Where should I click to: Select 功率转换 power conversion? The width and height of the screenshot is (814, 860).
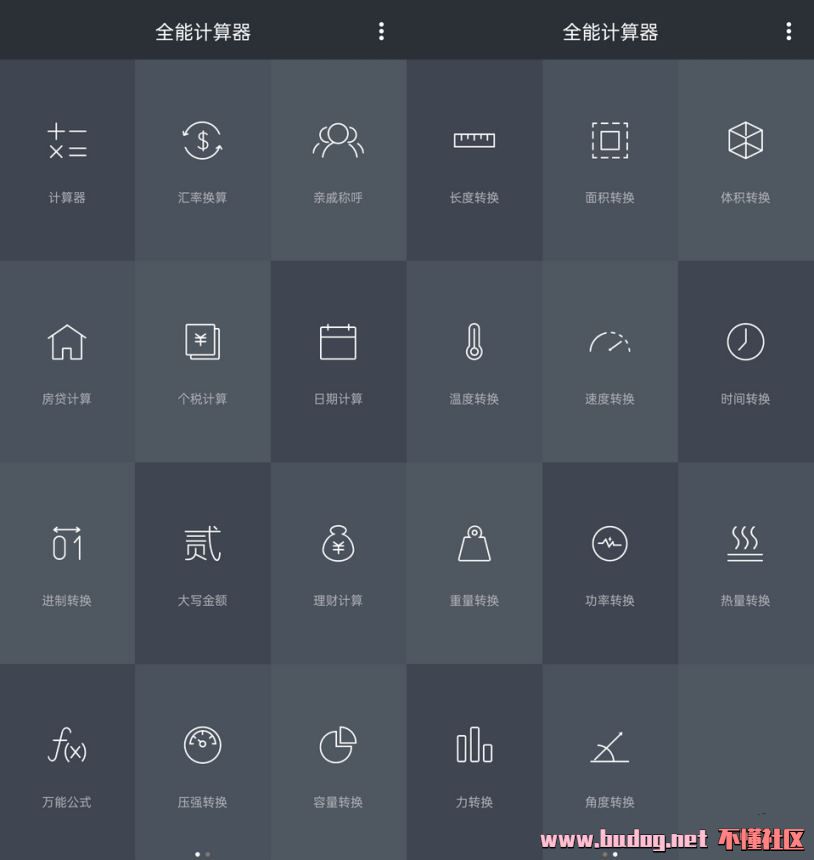pos(610,563)
